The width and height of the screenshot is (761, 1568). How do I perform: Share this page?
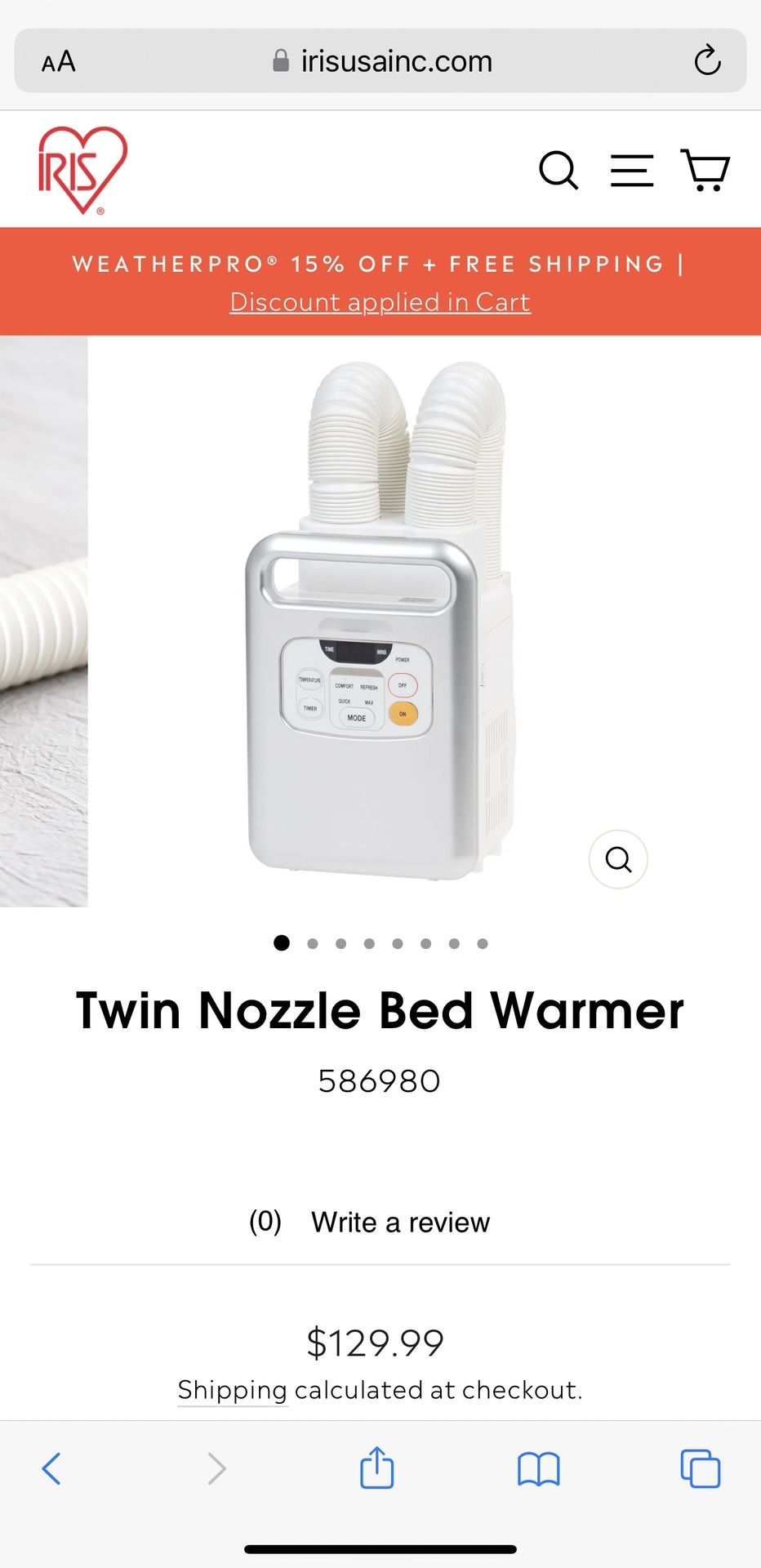[377, 1468]
